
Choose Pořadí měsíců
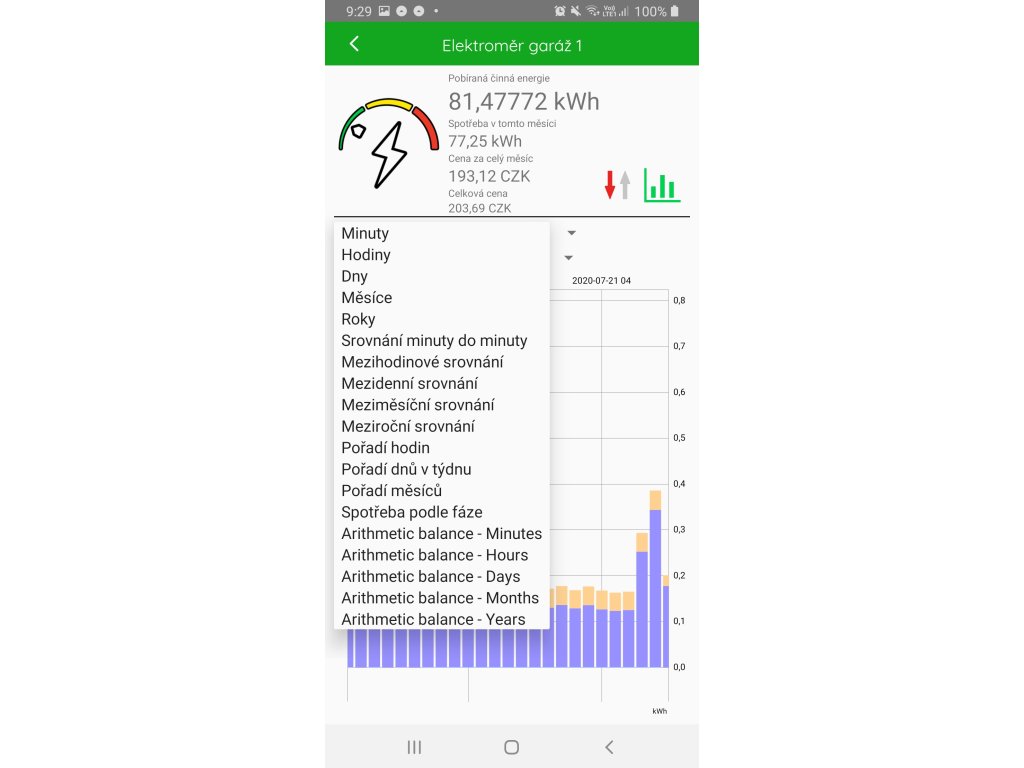(392, 491)
